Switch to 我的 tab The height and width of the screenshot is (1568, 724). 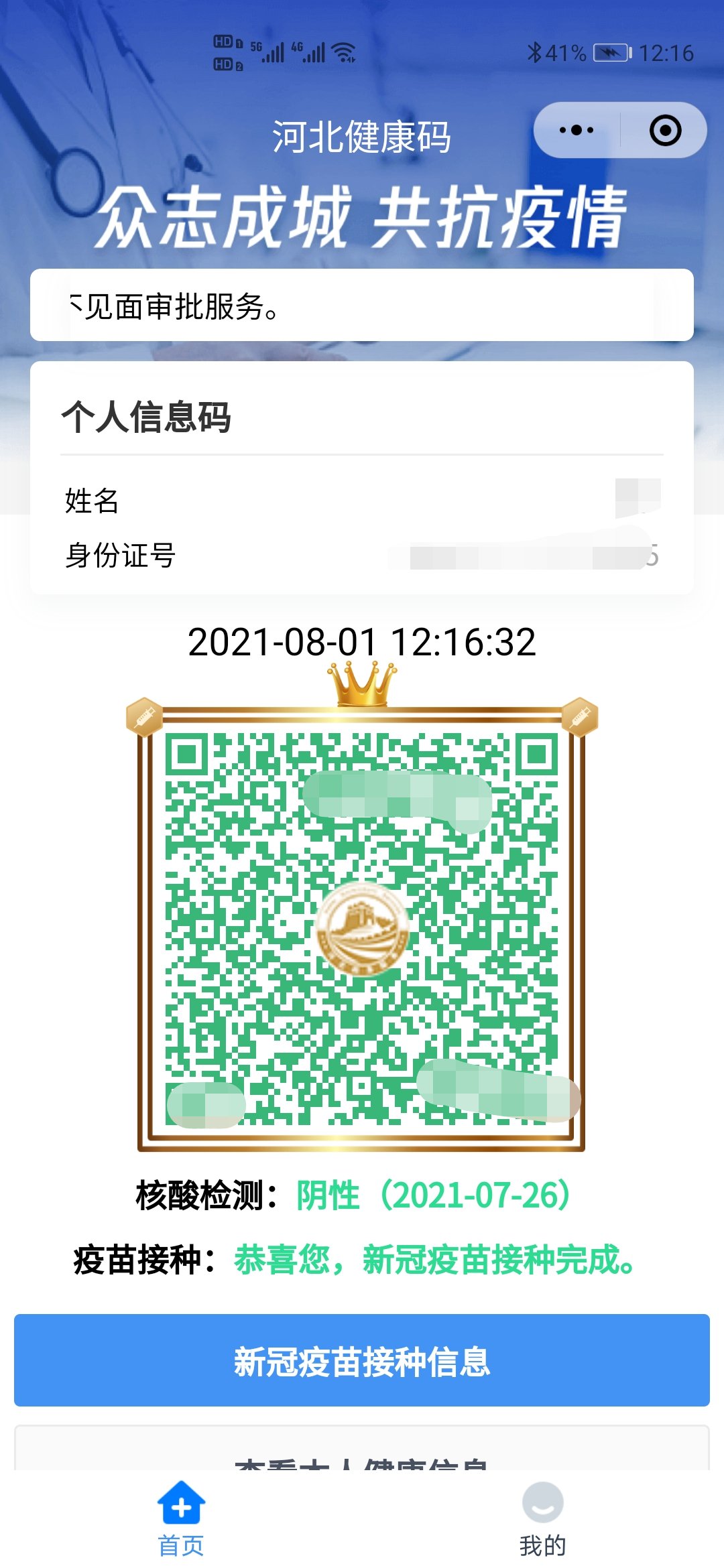point(542,1519)
